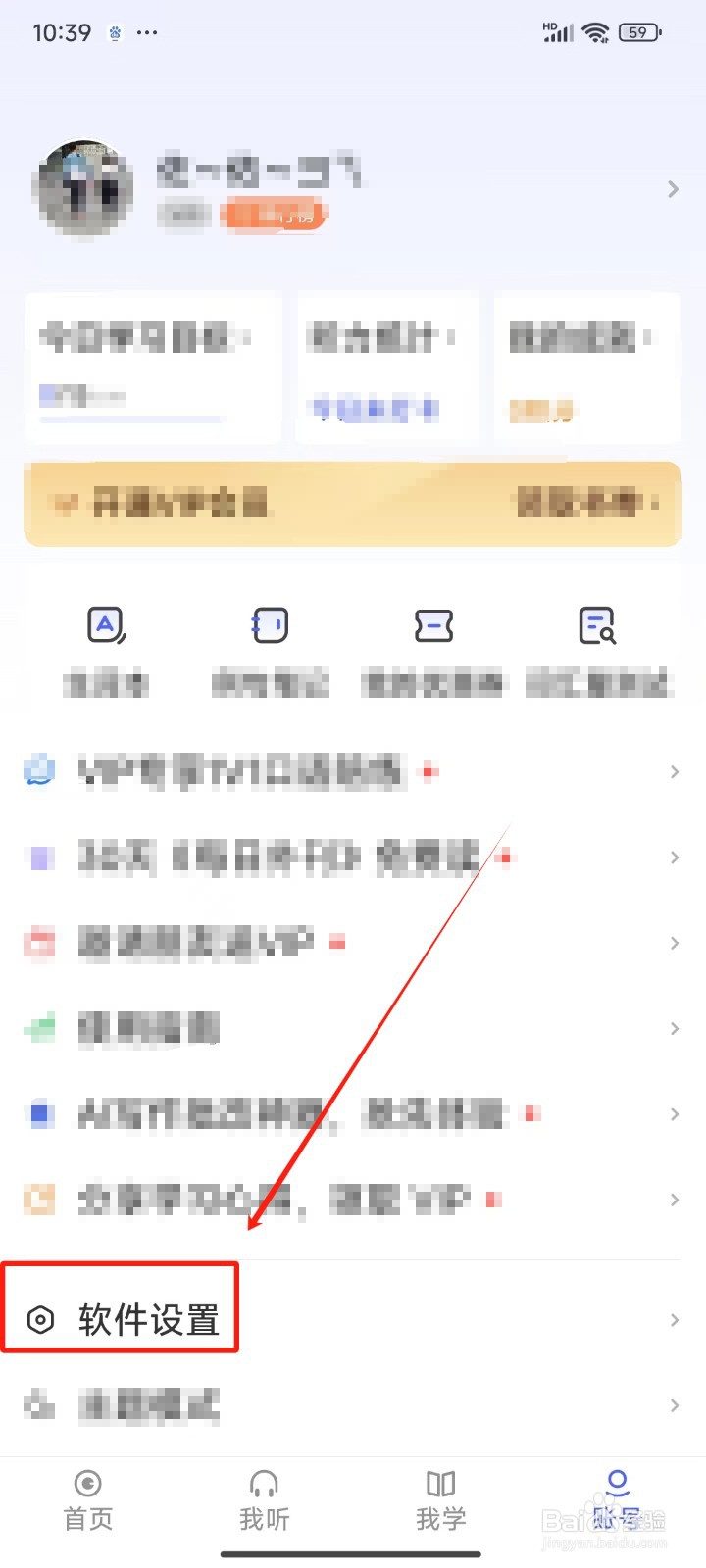Tap the moon icon on the theme mode row
This screenshot has width=706, height=1568.
click(39, 1405)
